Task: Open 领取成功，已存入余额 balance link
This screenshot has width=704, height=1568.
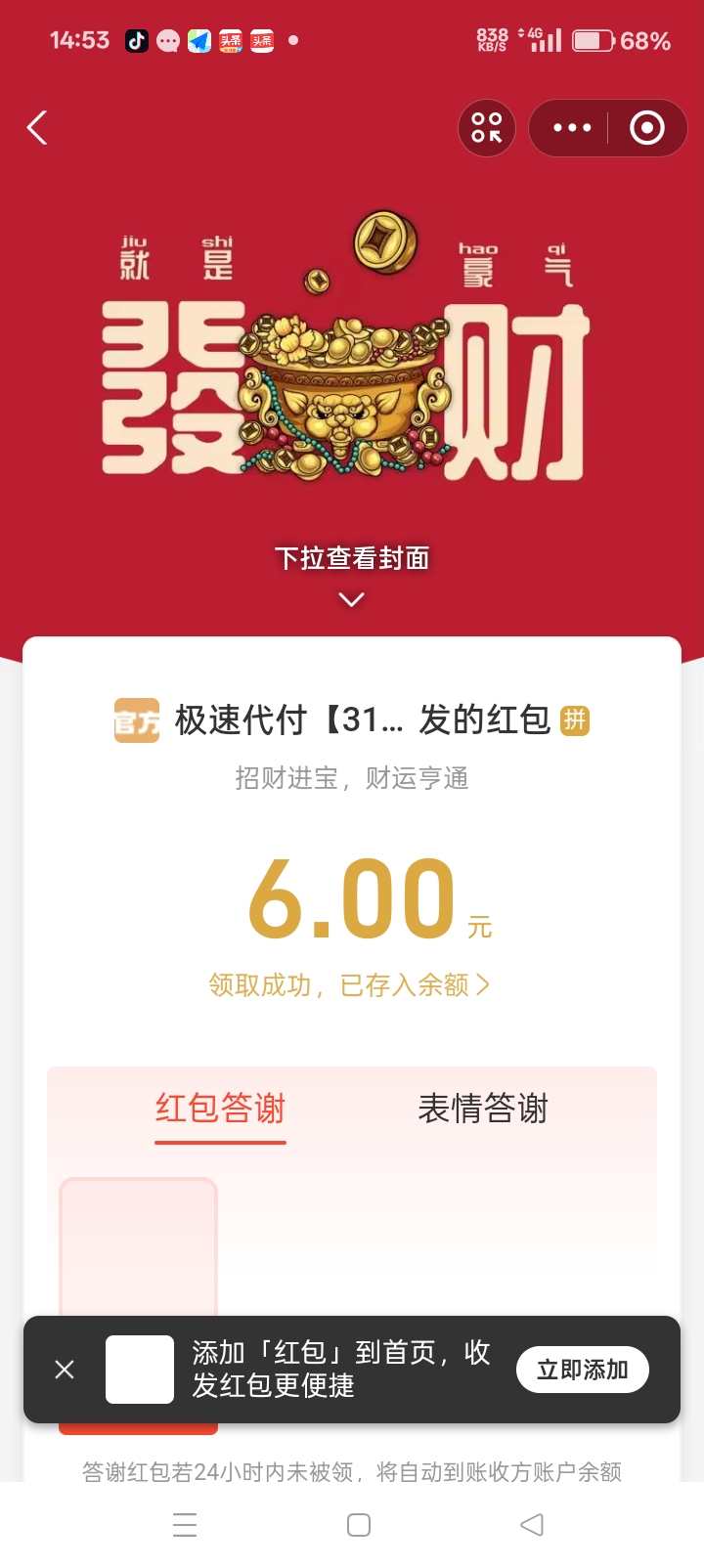Action: (x=349, y=985)
